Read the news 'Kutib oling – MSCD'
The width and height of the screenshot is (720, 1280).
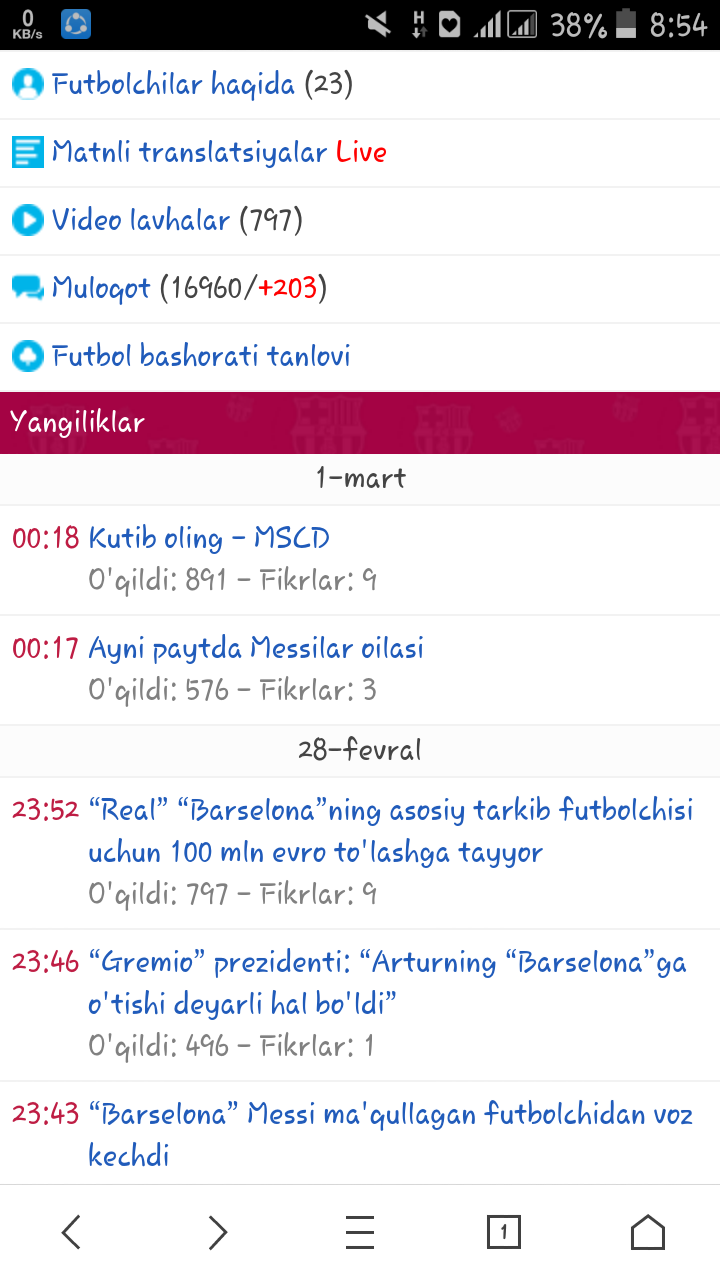point(209,538)
